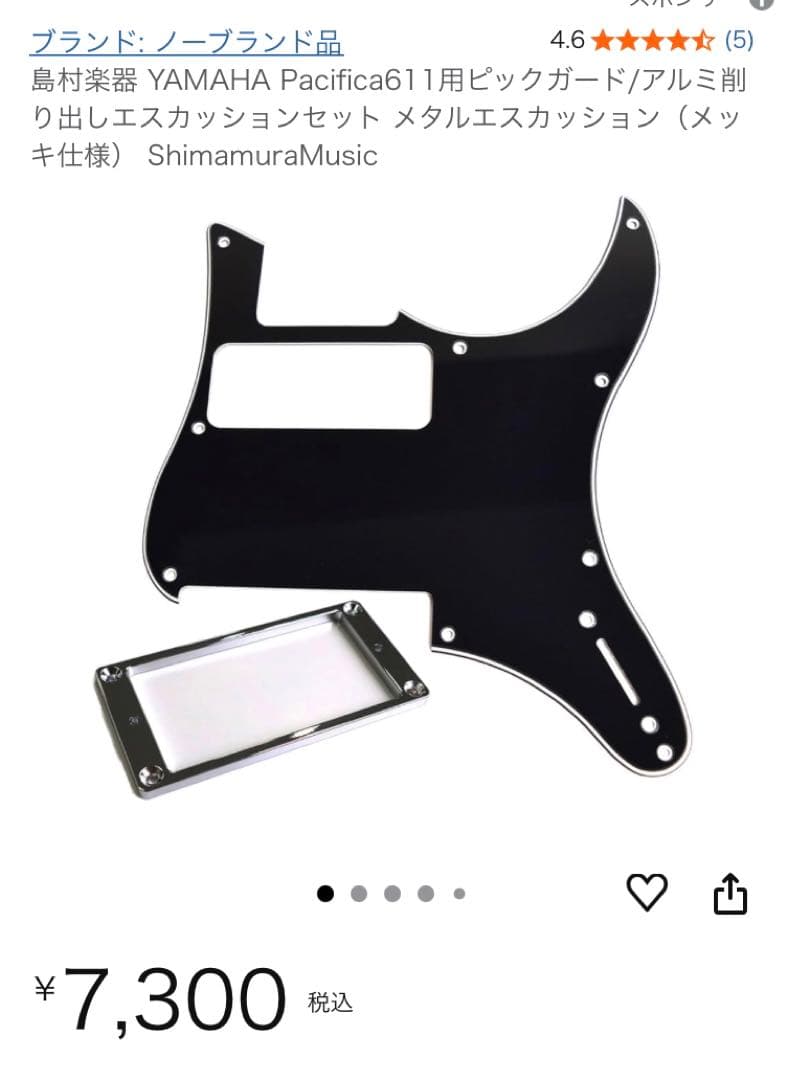Viewport: 785px width, 1080px height.
Task: Expand reviews by tapping the rating area
Action: 650,42
